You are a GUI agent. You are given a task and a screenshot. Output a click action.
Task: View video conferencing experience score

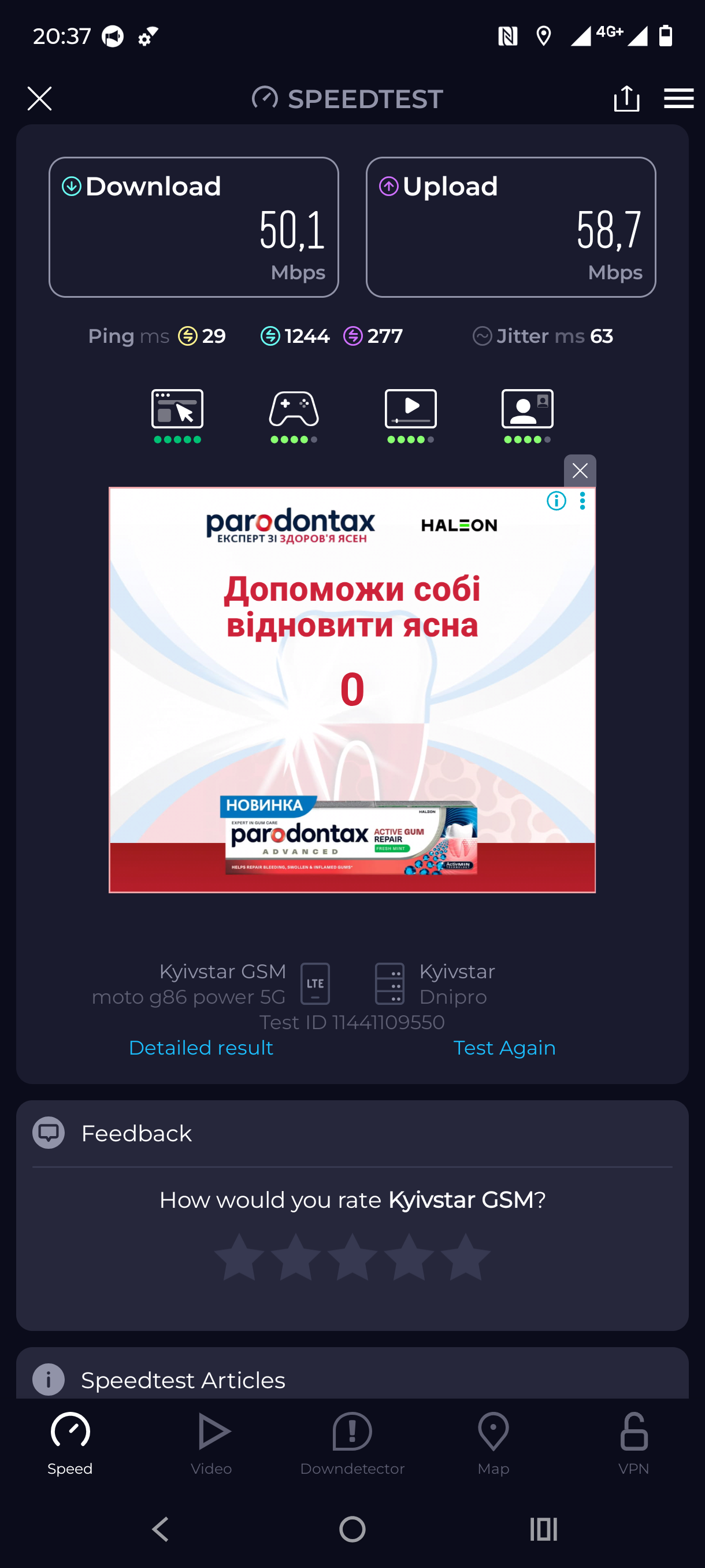point(528,414)
